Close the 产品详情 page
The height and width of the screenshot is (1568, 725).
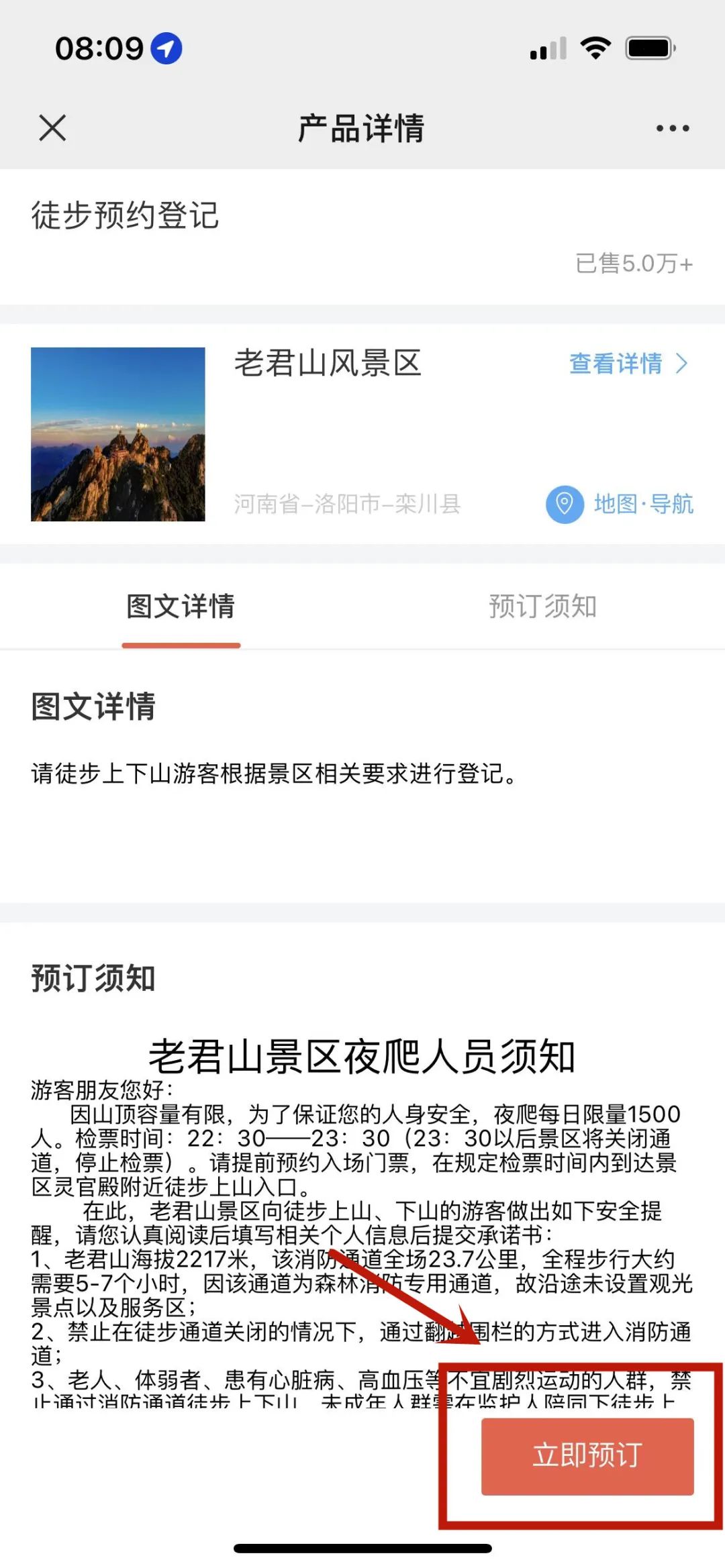point(52,128)
